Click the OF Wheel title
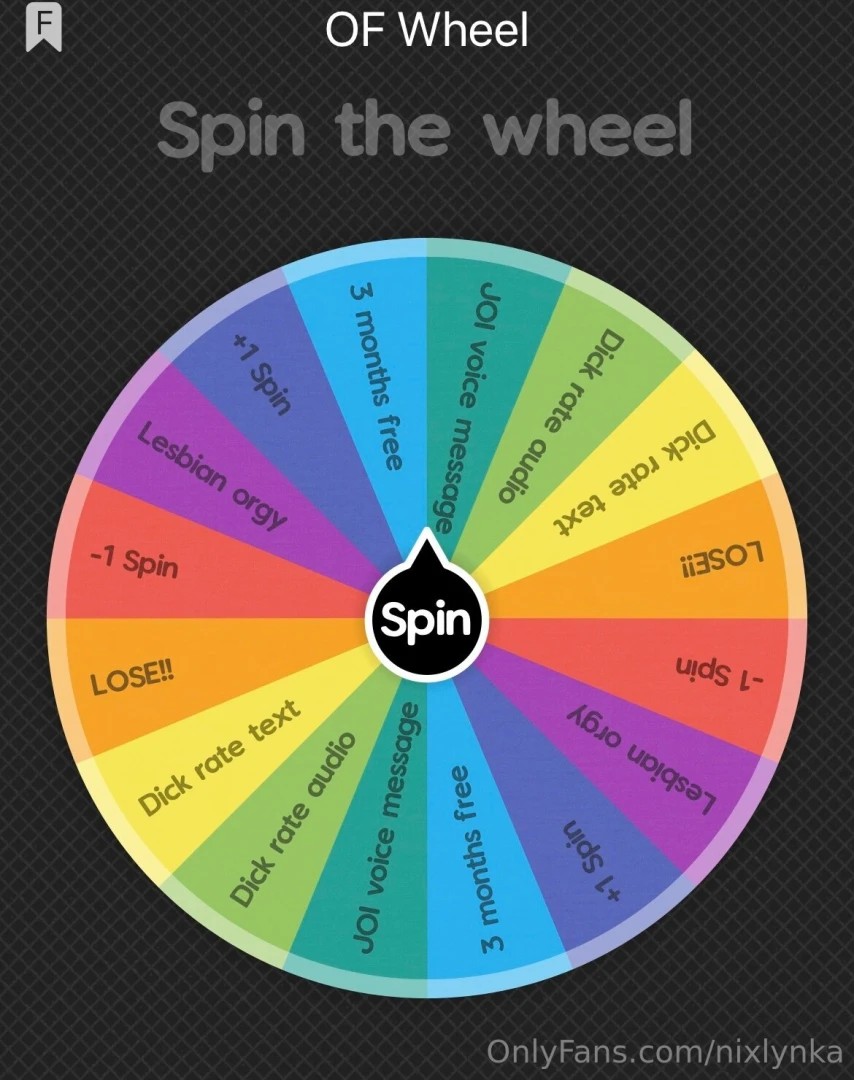 (x=427, y=31)
